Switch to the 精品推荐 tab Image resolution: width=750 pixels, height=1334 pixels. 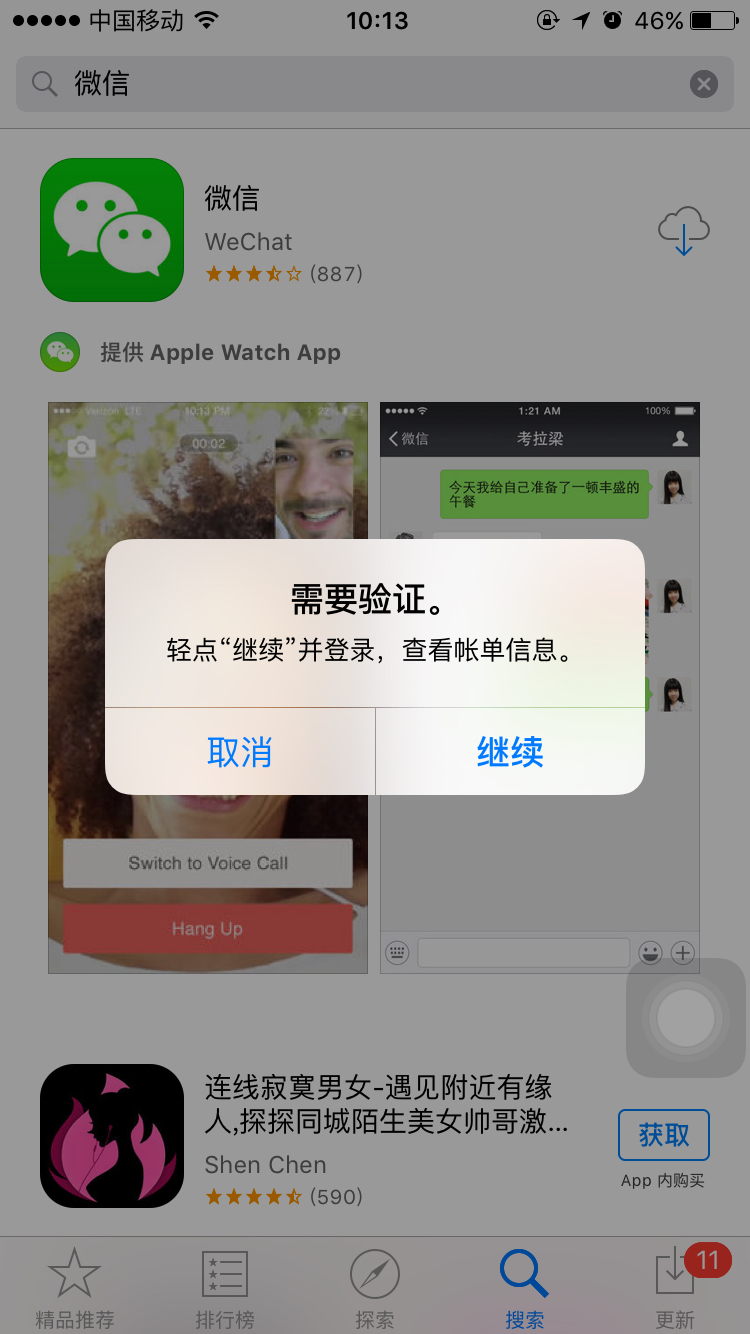pos(75,1287)
